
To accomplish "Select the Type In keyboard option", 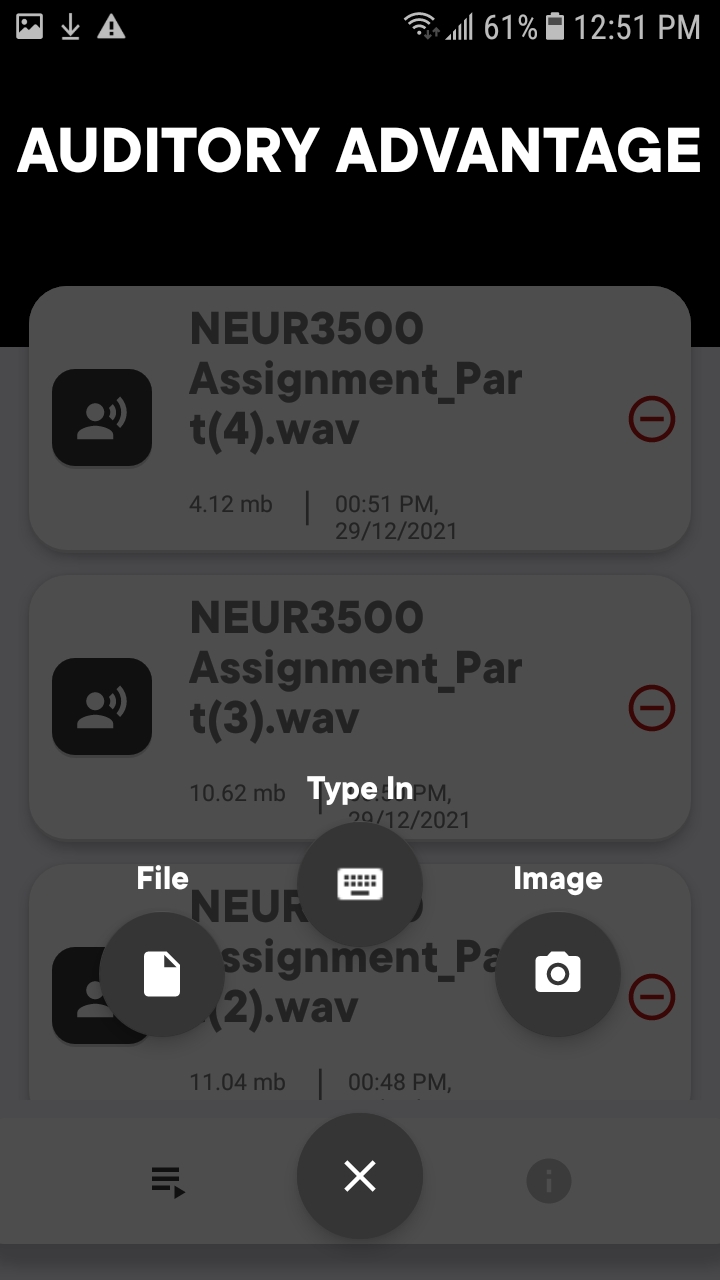I will tap(360, 884).
